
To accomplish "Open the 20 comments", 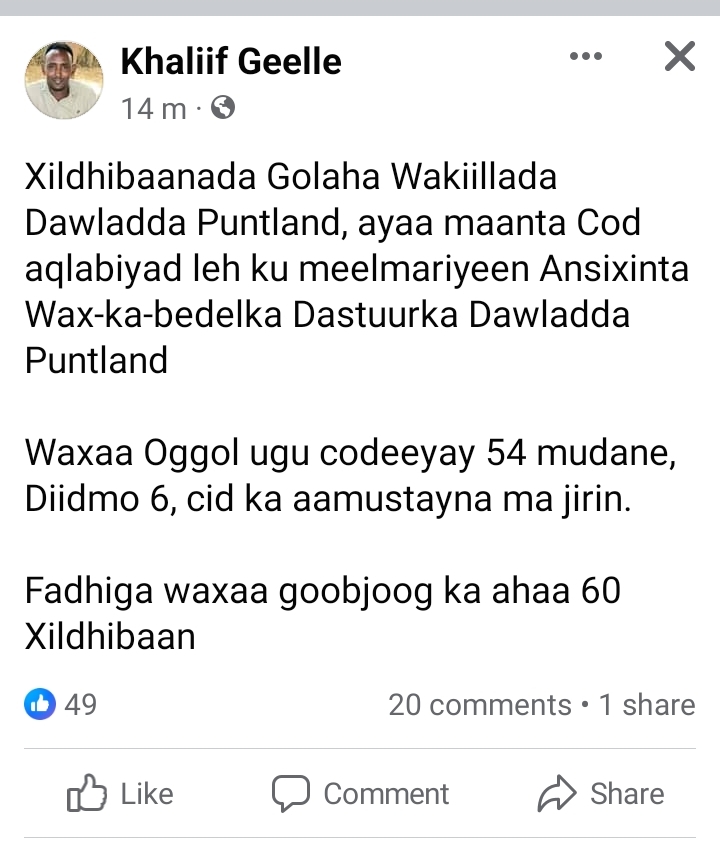I will (479, 705).
